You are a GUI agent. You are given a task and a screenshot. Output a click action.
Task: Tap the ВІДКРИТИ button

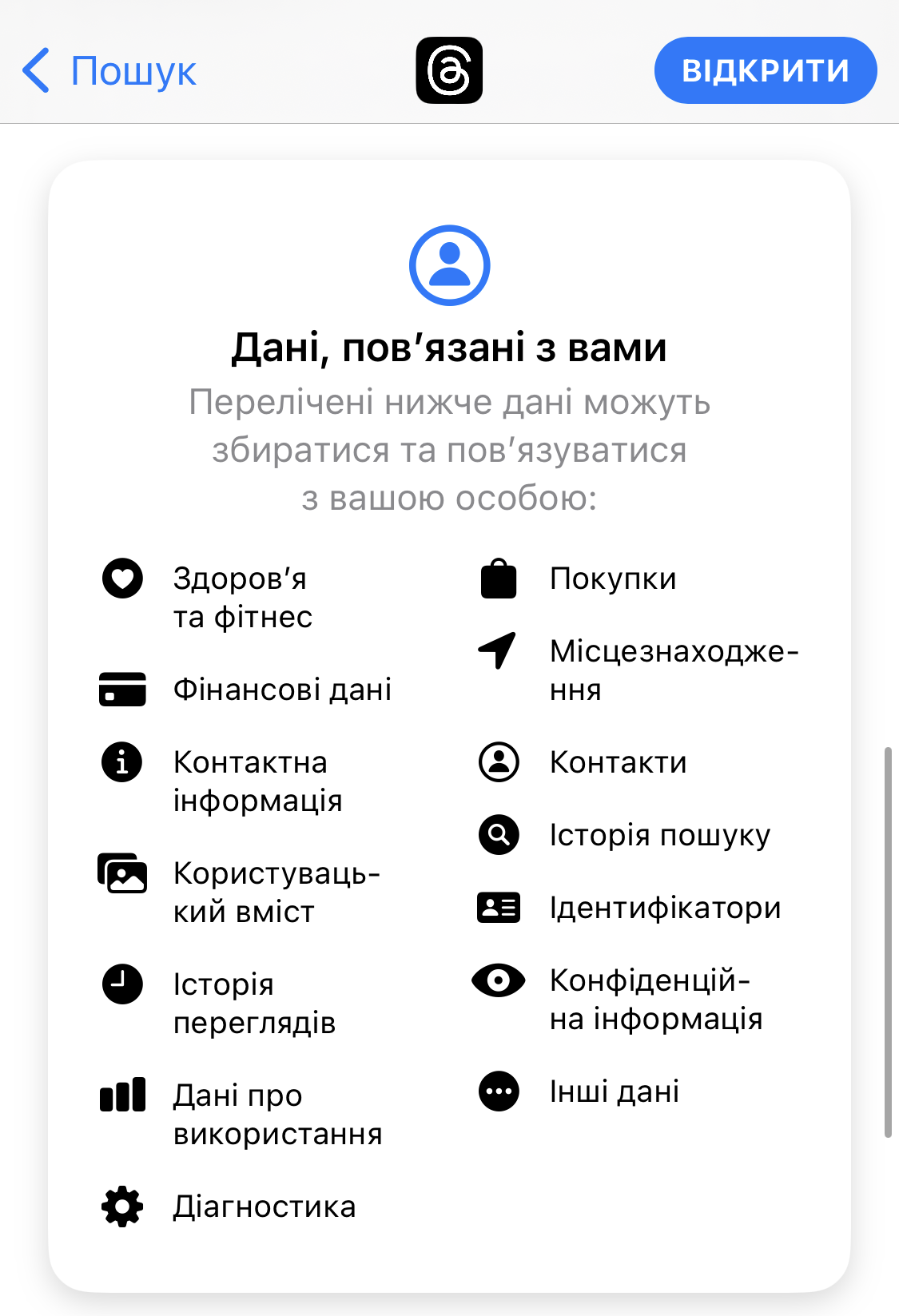[x=765, y=70]
